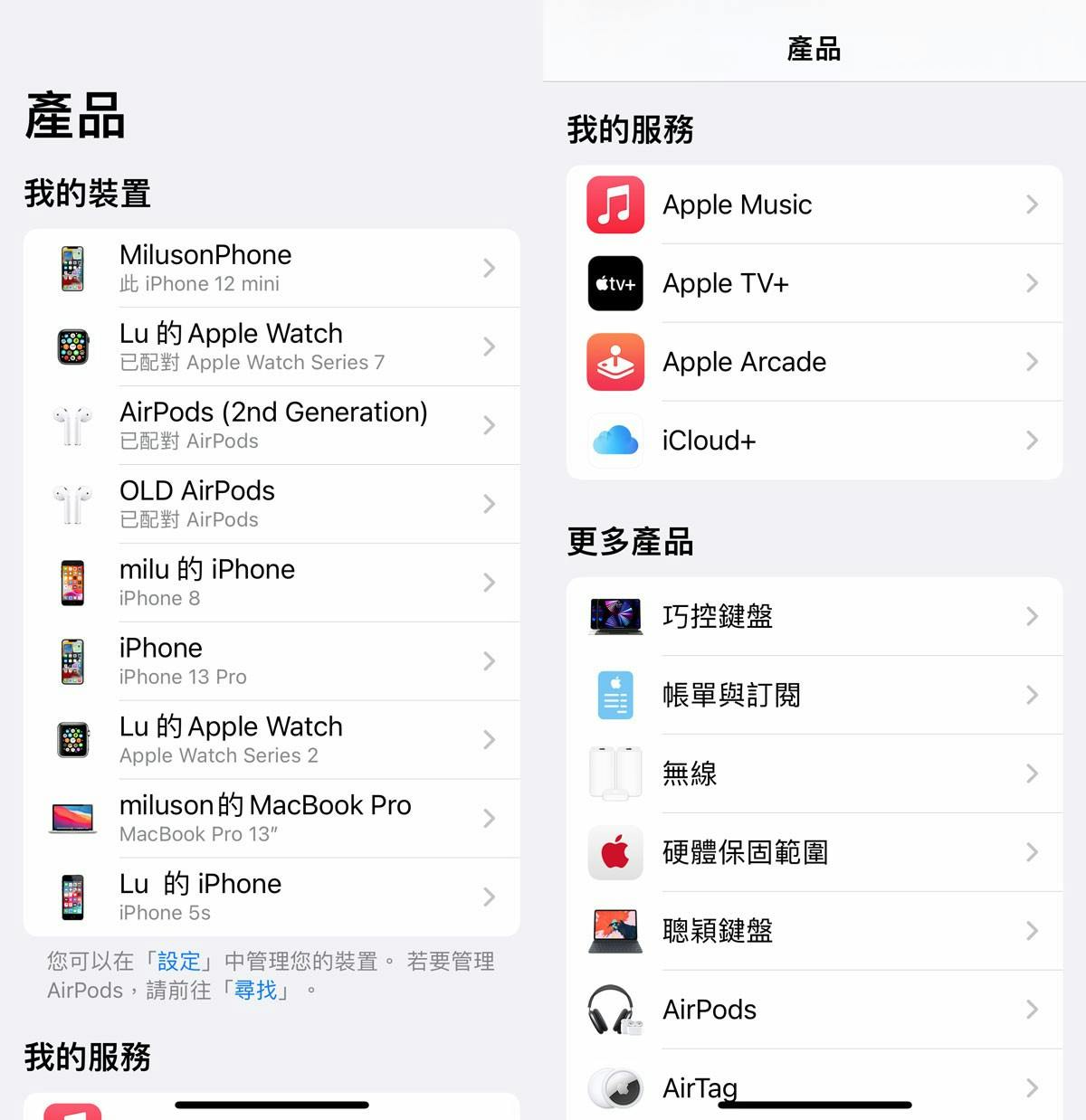
Task: Open 巧控鍵盤 product row
Action: click(814, 617)
